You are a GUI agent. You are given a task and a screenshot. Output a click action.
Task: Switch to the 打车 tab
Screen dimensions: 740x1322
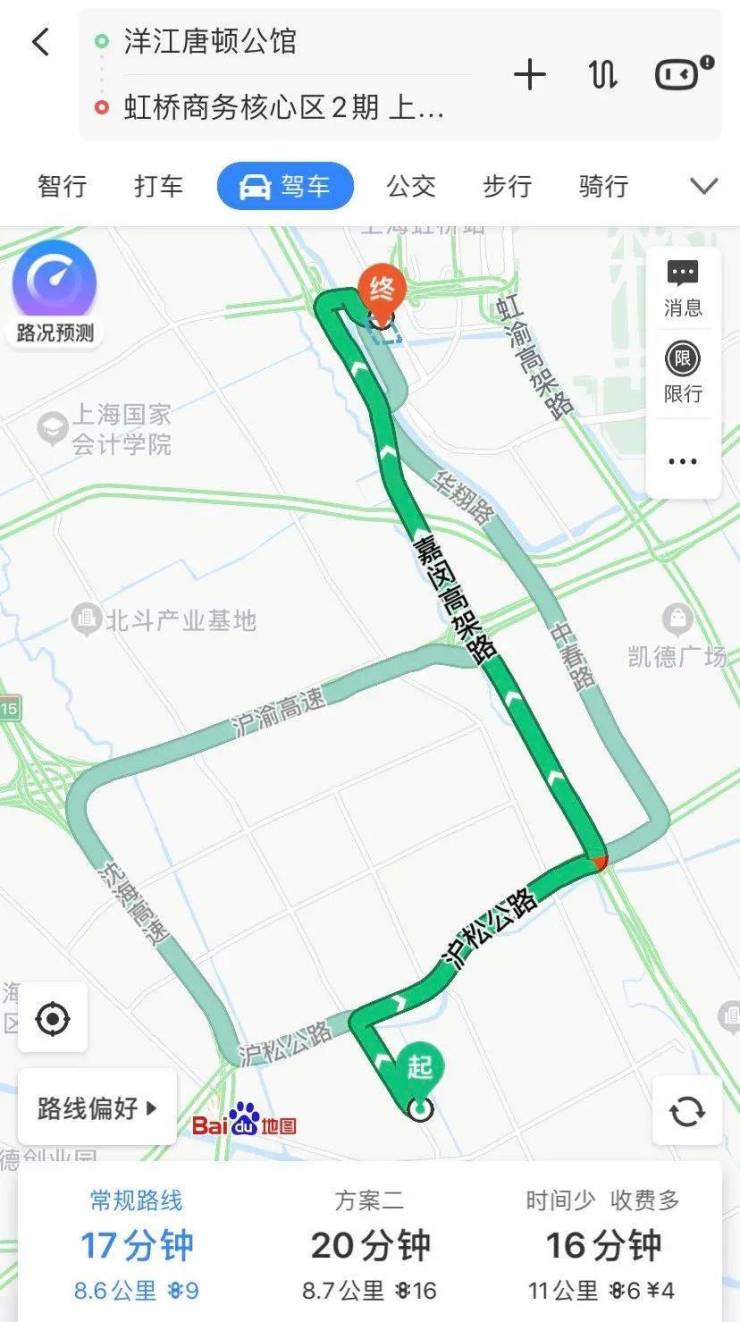tap(159, 186)
